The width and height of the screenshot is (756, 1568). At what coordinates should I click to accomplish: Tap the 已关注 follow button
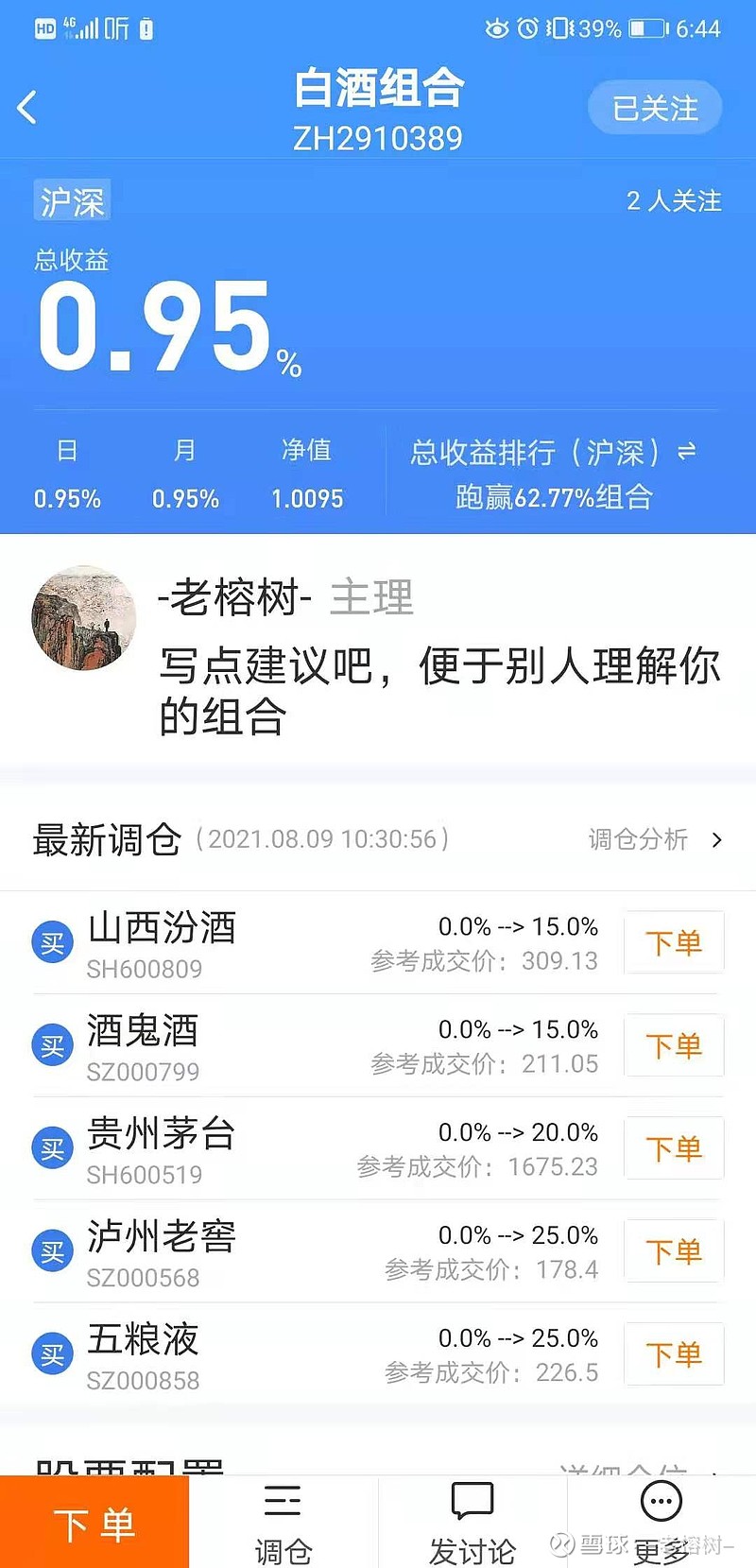coord(655,109)
